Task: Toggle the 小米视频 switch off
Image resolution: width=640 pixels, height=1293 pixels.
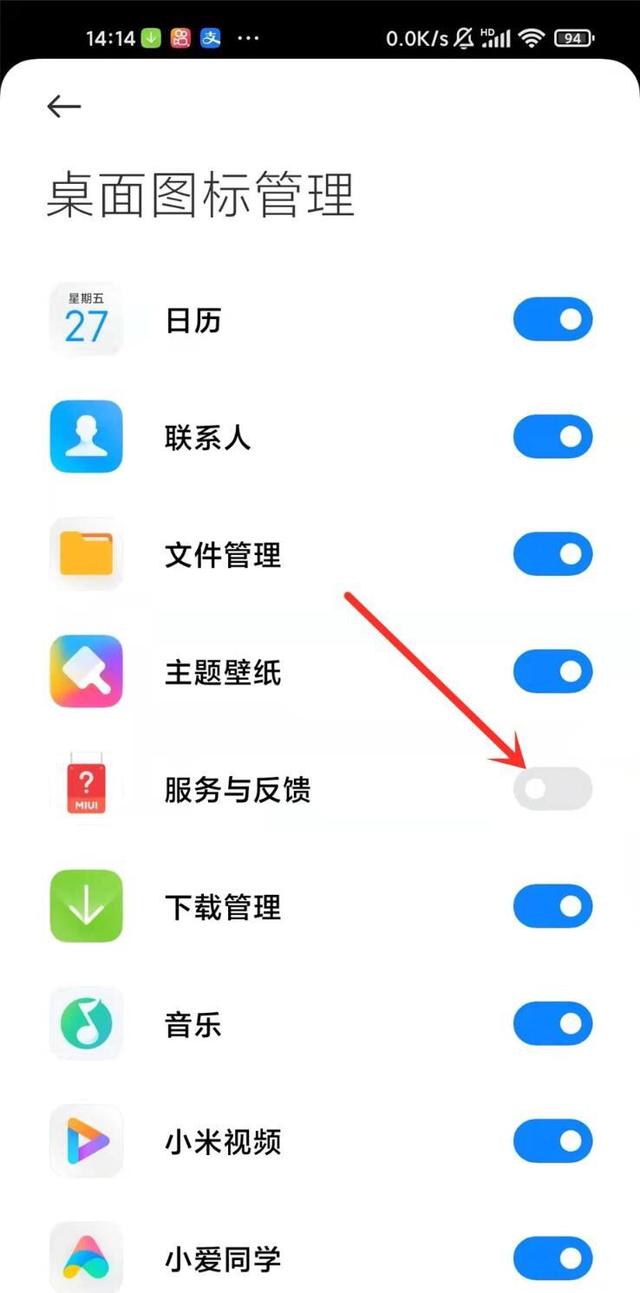Action: [x=552, y=1141]
